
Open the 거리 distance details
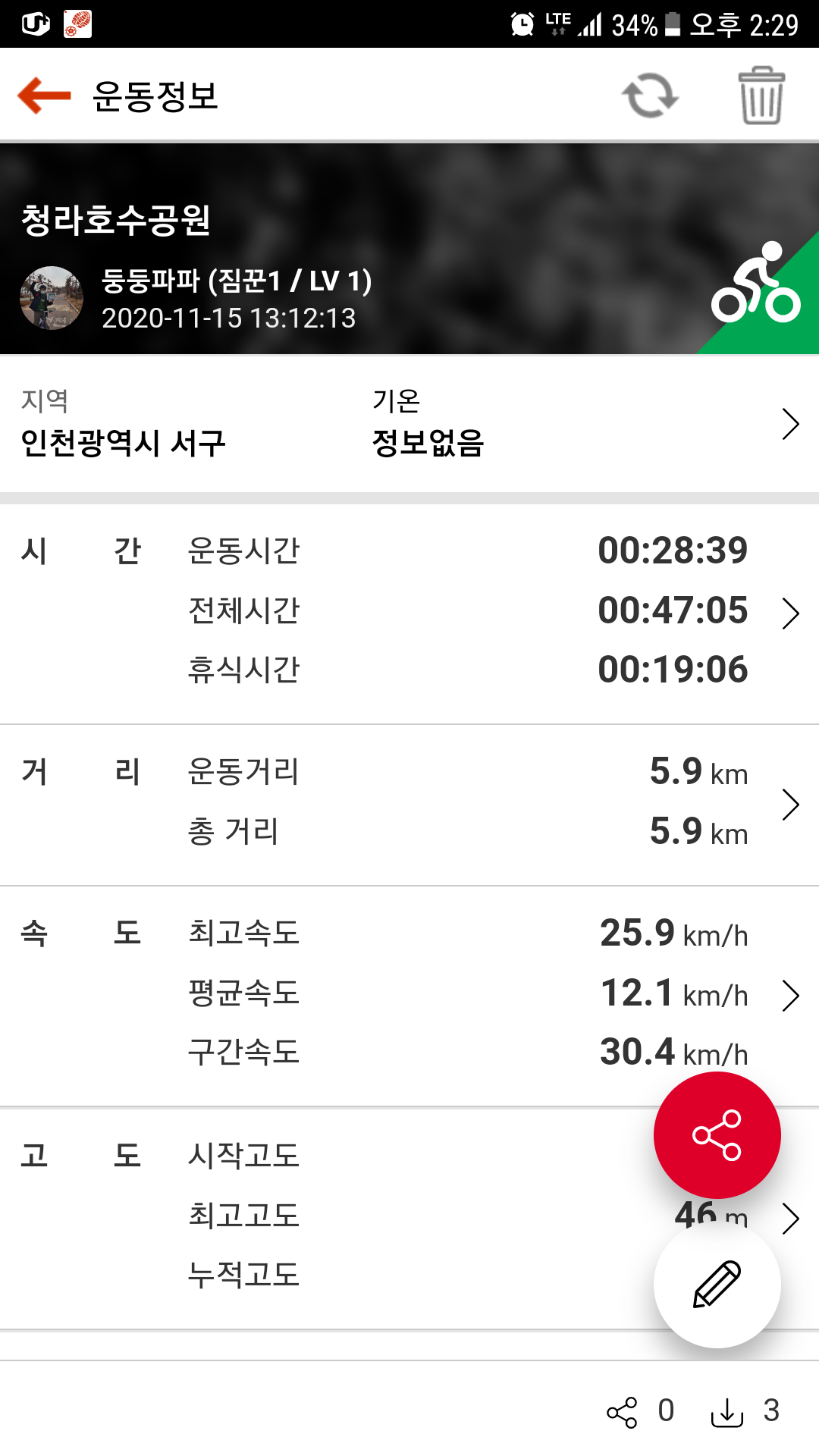coord(789,804)
